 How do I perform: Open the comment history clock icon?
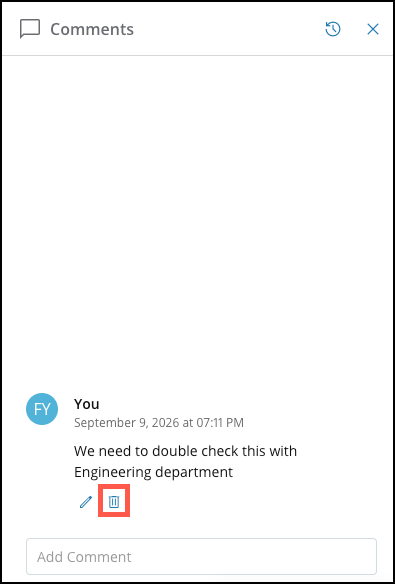333,29
